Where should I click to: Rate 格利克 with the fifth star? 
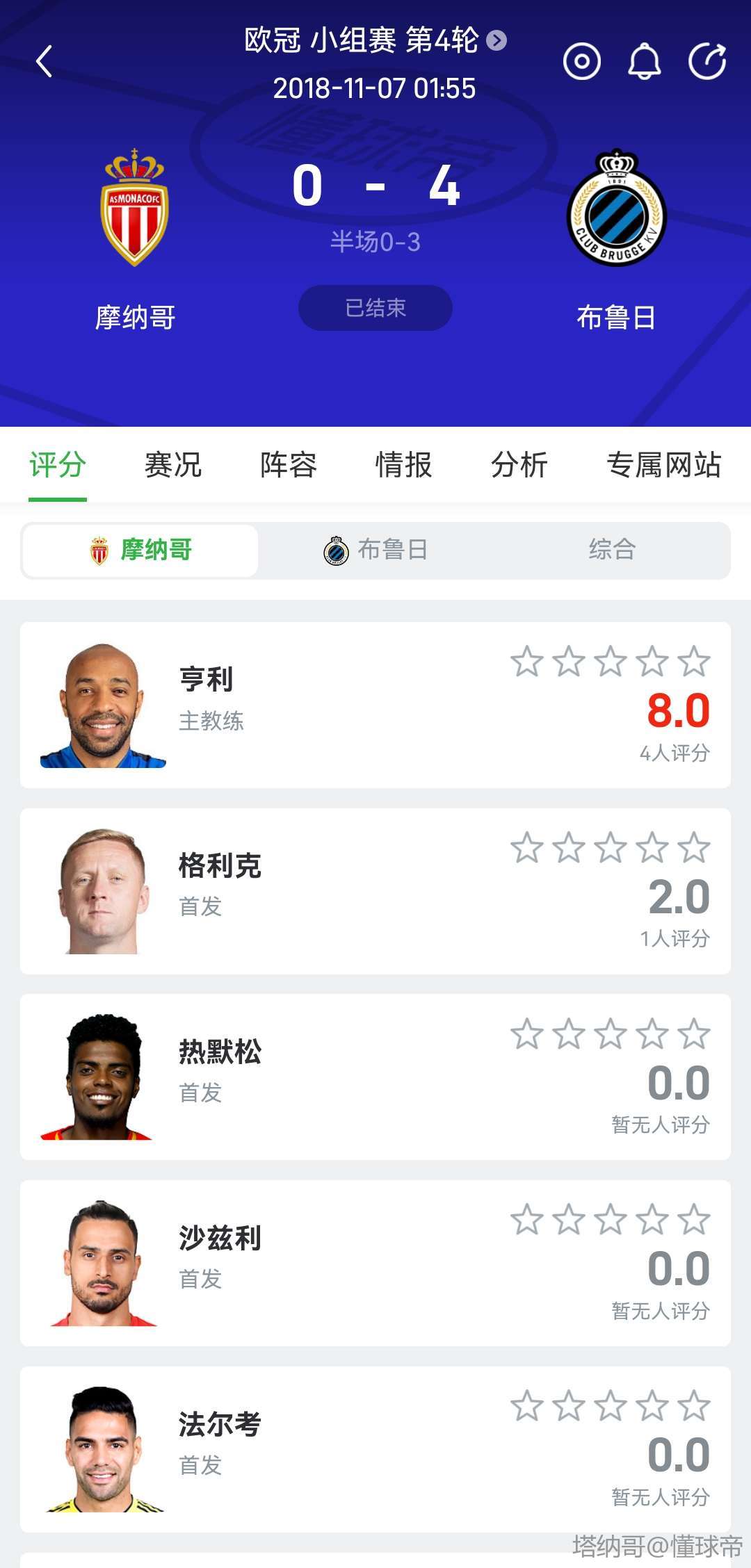click(x=694, y=848)
